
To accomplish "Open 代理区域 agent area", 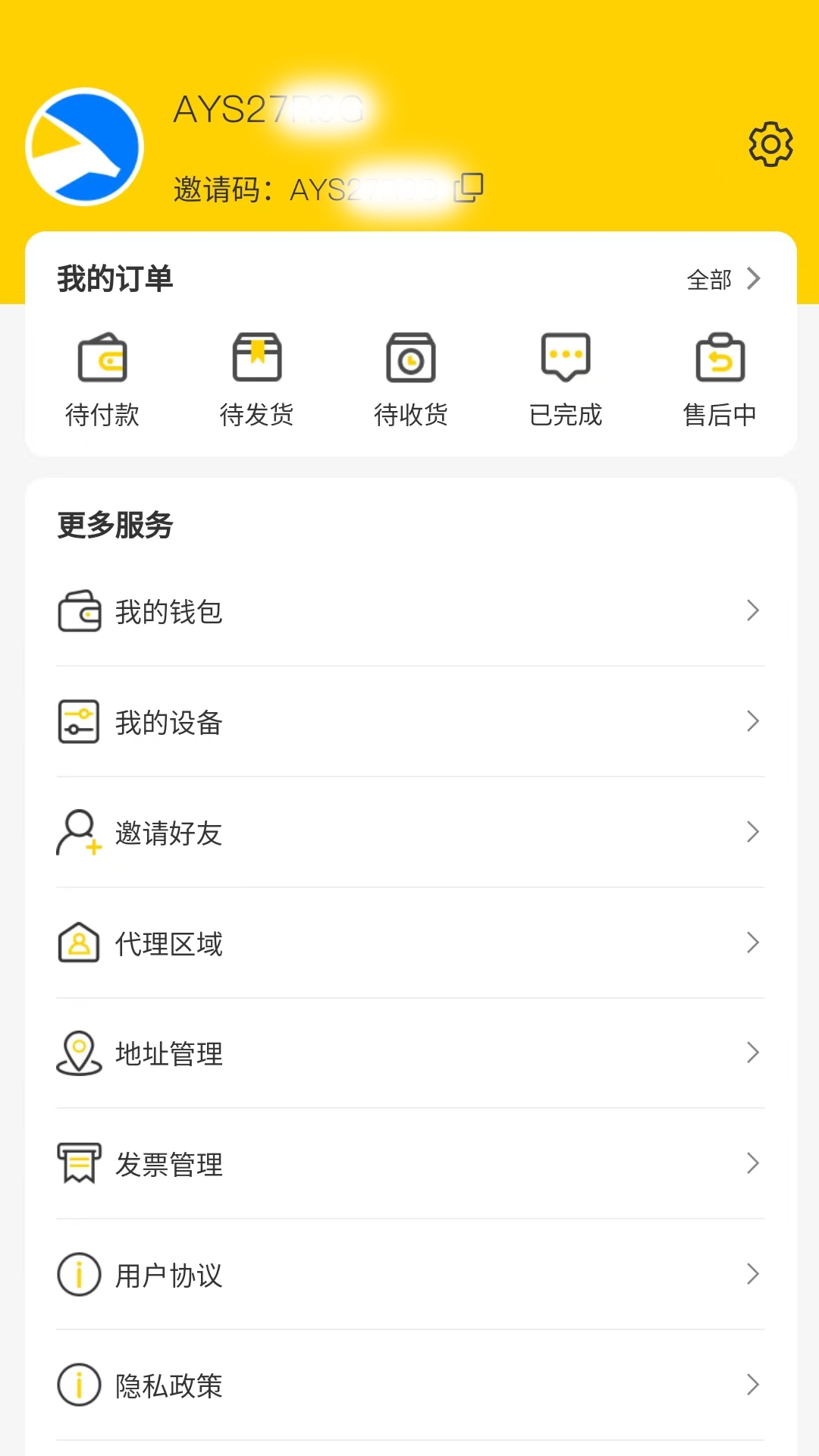I will click(x=409, y=943).
